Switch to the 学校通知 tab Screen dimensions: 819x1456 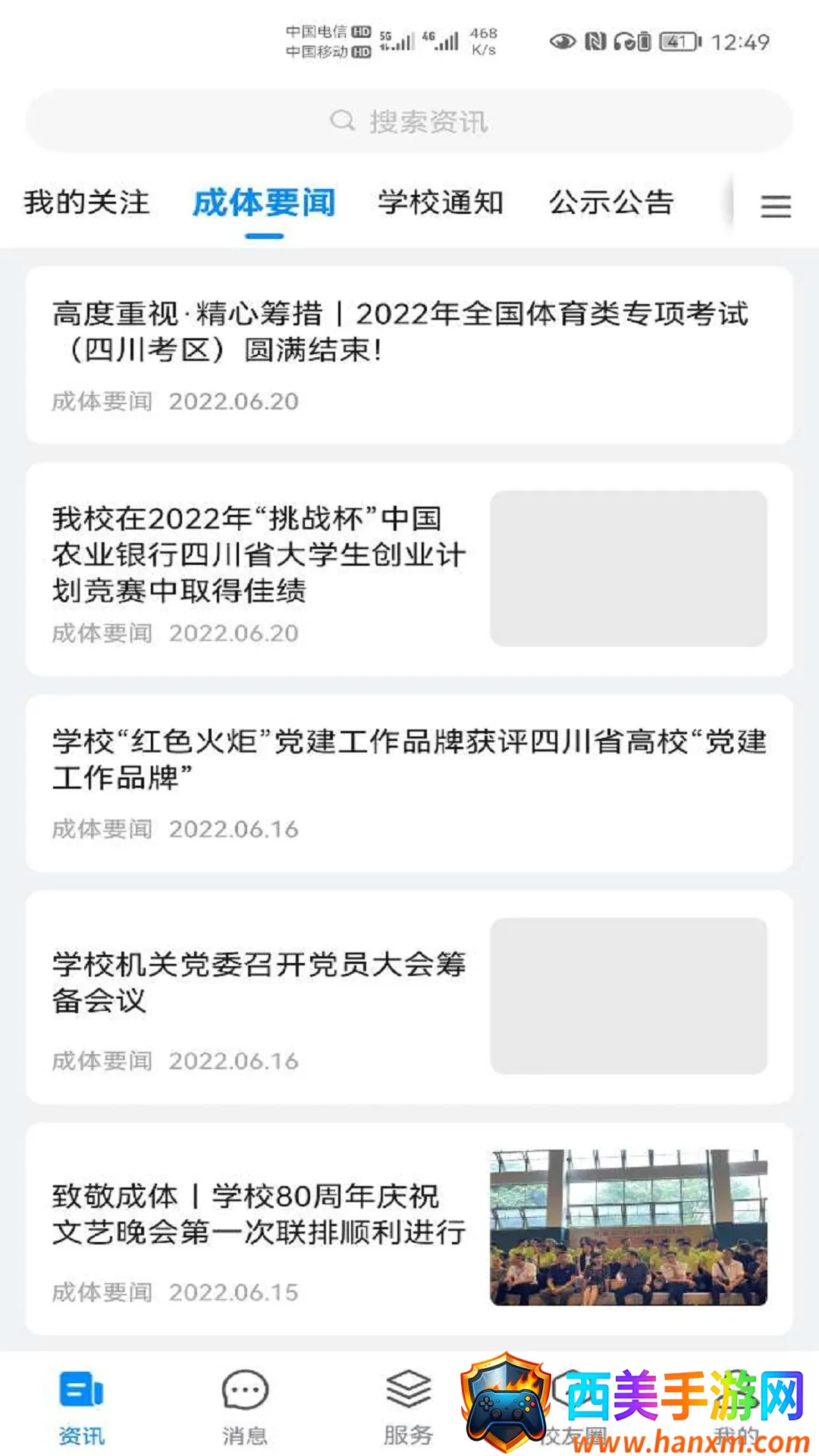point(441,202)
